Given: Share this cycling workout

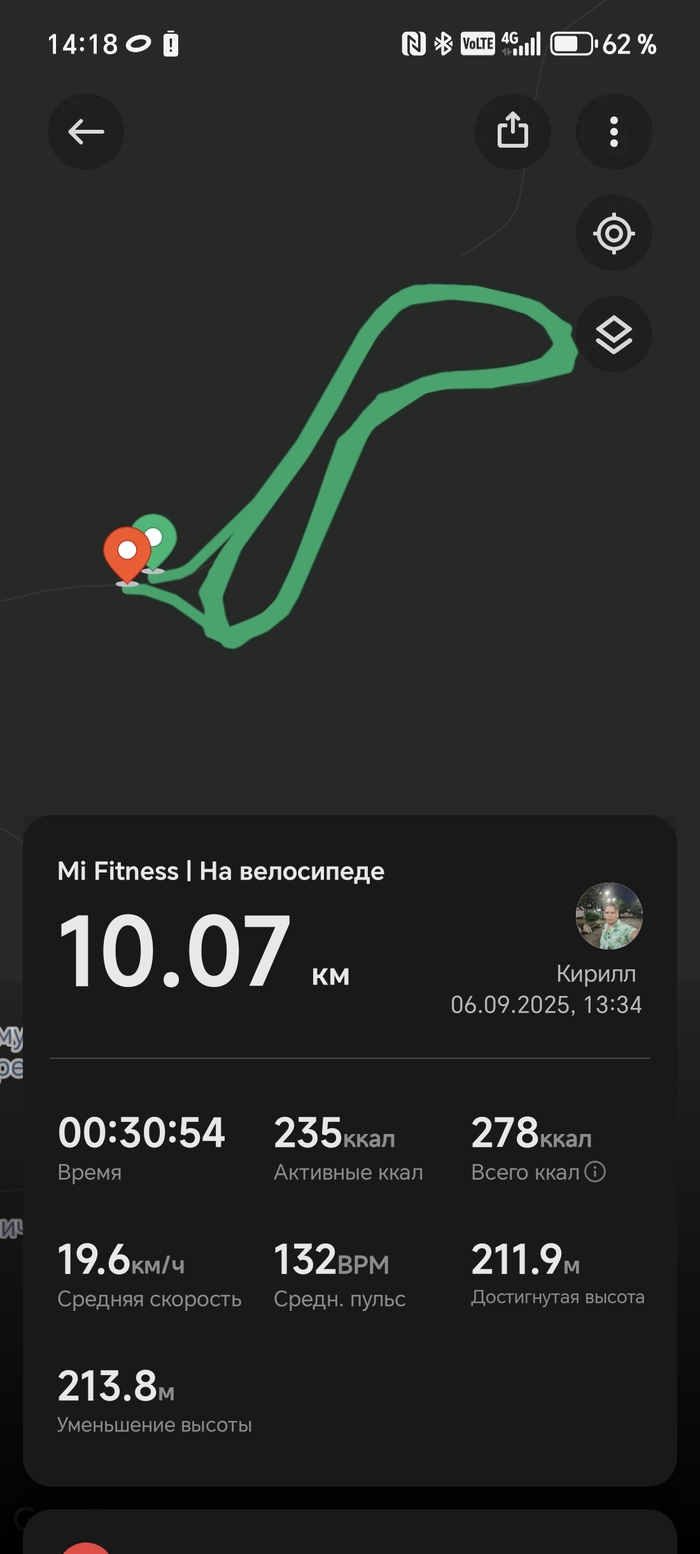Looking at the screenshot, I should tap(512, 132).
